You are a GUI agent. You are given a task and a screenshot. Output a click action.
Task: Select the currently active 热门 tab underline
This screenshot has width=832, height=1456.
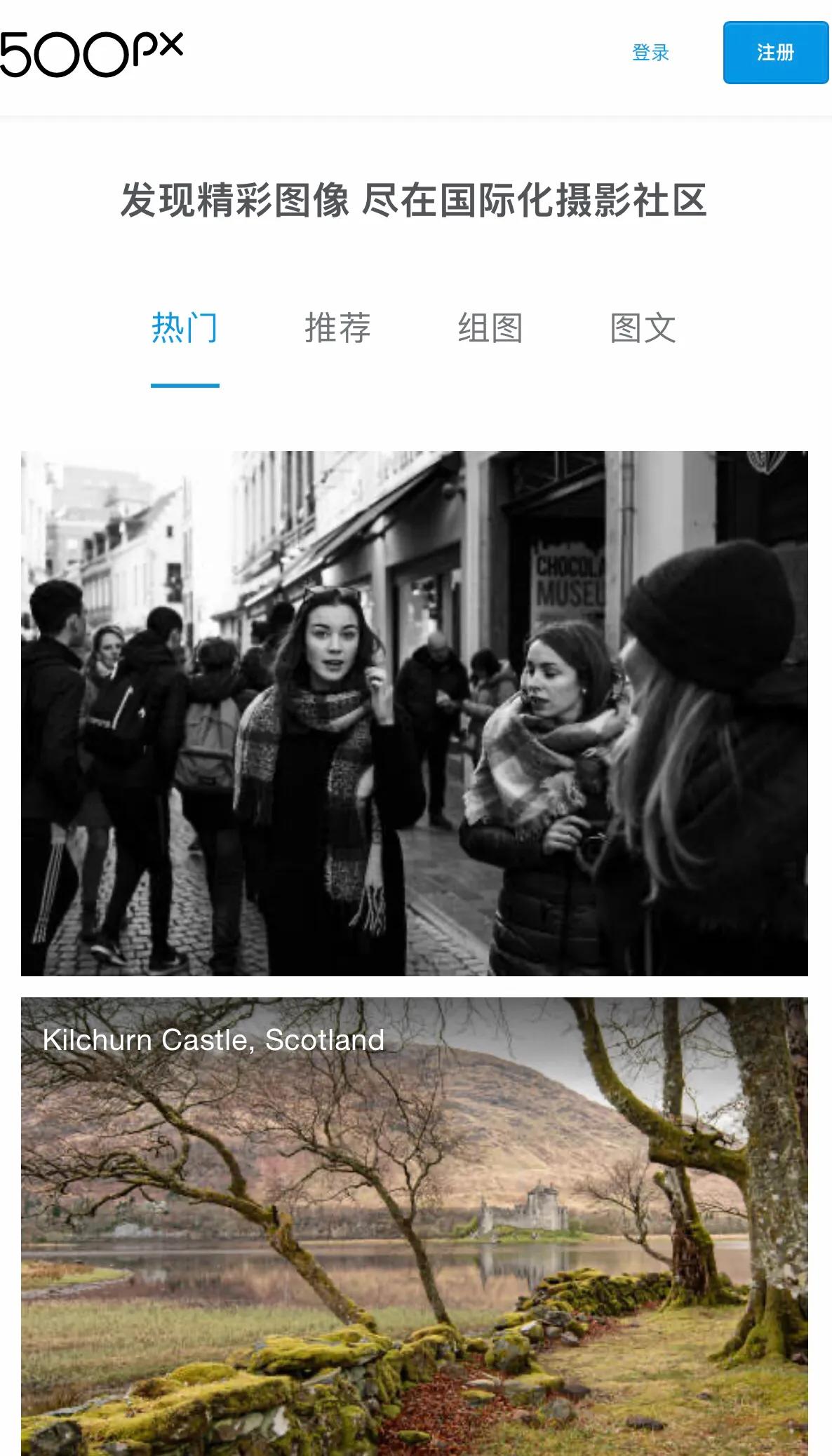[x=184, y=384]
